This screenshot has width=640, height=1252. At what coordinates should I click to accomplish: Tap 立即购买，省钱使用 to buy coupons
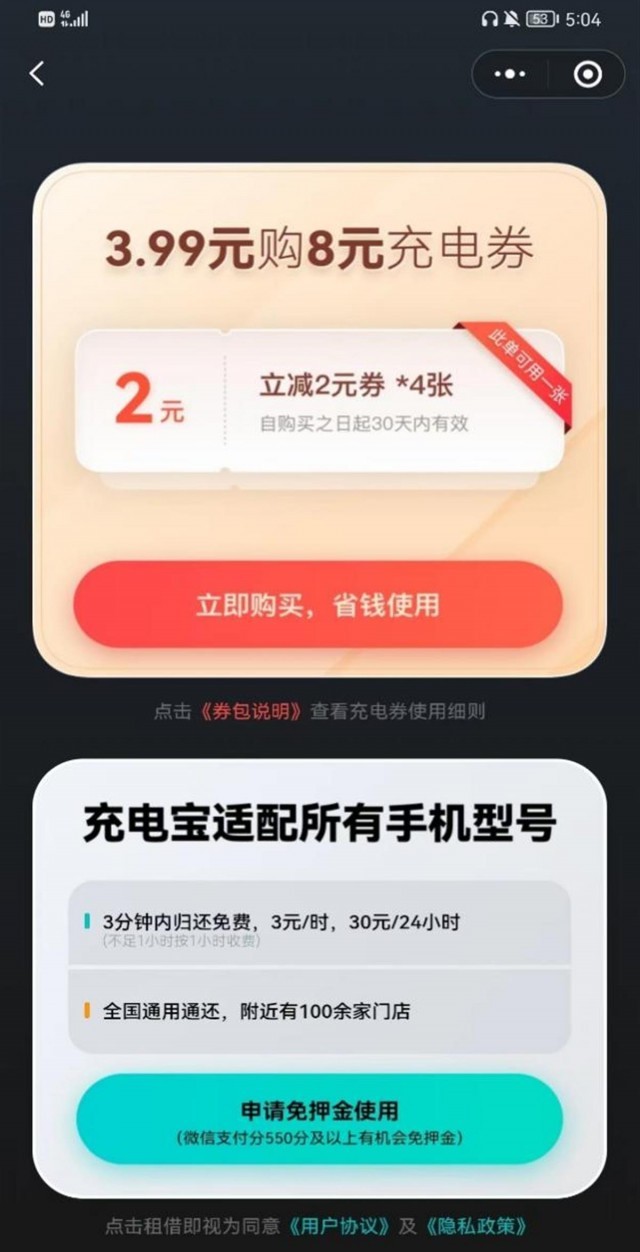click(318, 605)
